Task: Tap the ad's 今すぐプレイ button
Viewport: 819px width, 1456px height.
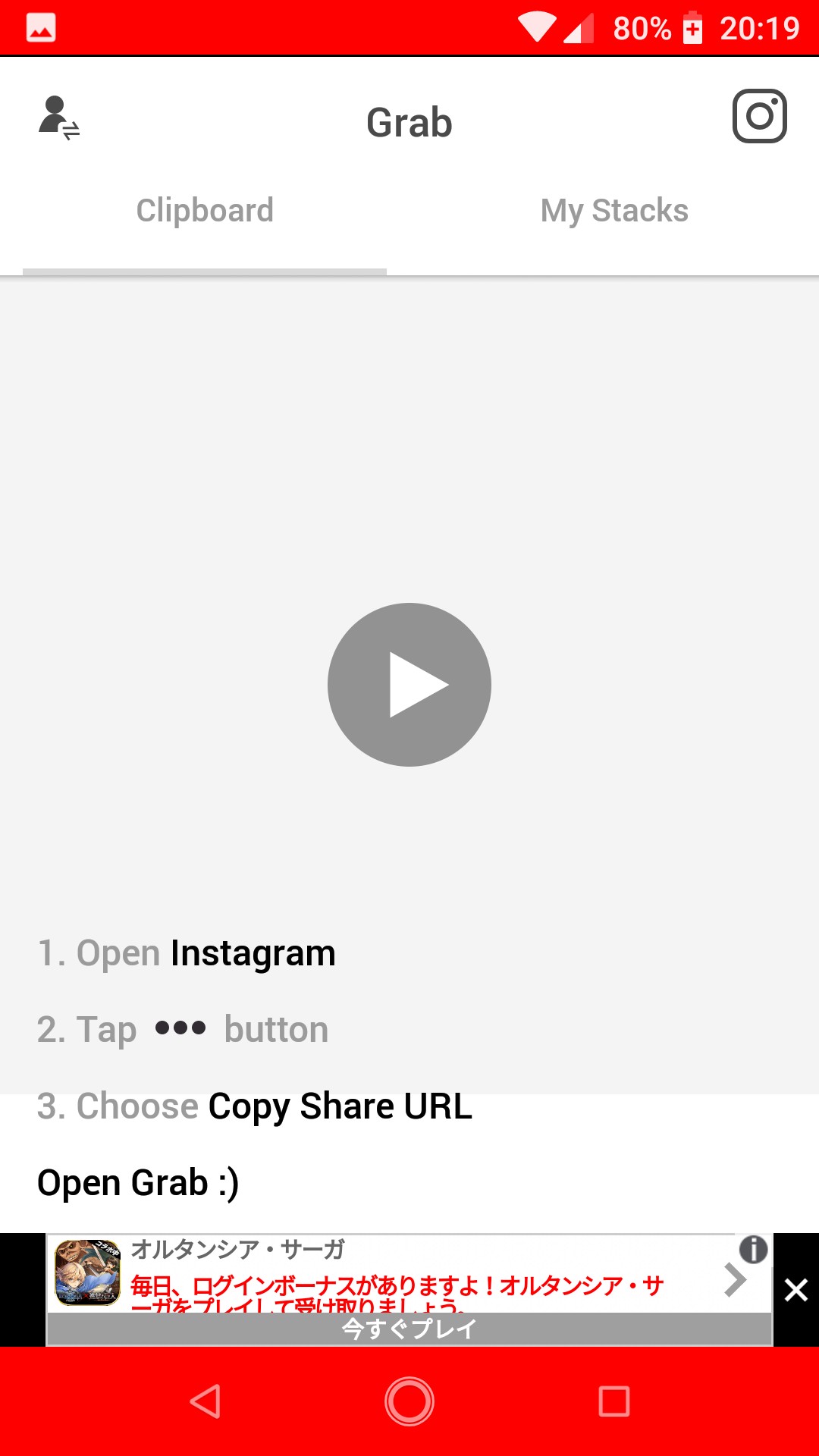Action: [x=409, y=1329]
